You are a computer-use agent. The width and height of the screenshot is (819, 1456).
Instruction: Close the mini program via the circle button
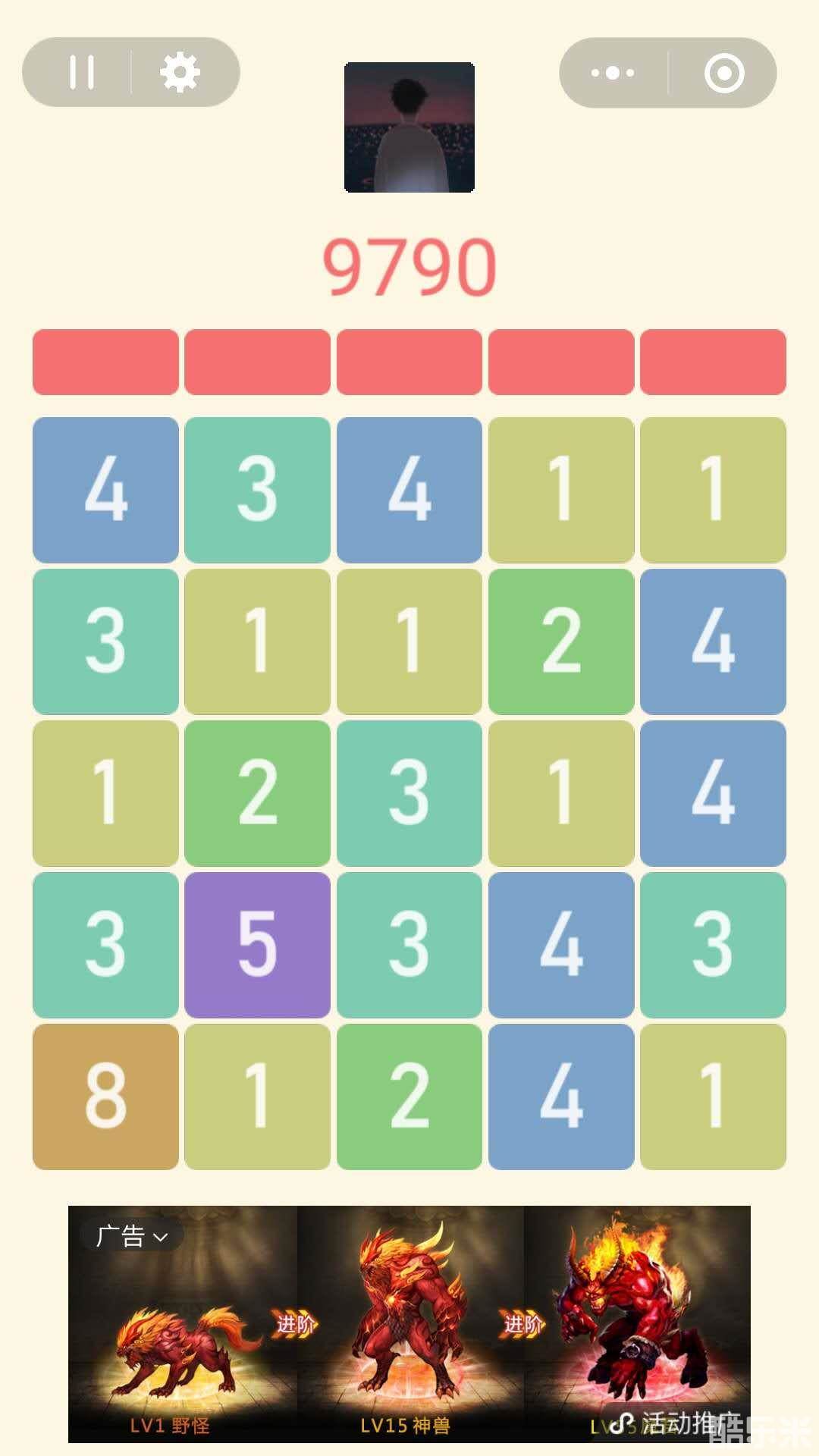pyautogui.click(x=723, y=73)
